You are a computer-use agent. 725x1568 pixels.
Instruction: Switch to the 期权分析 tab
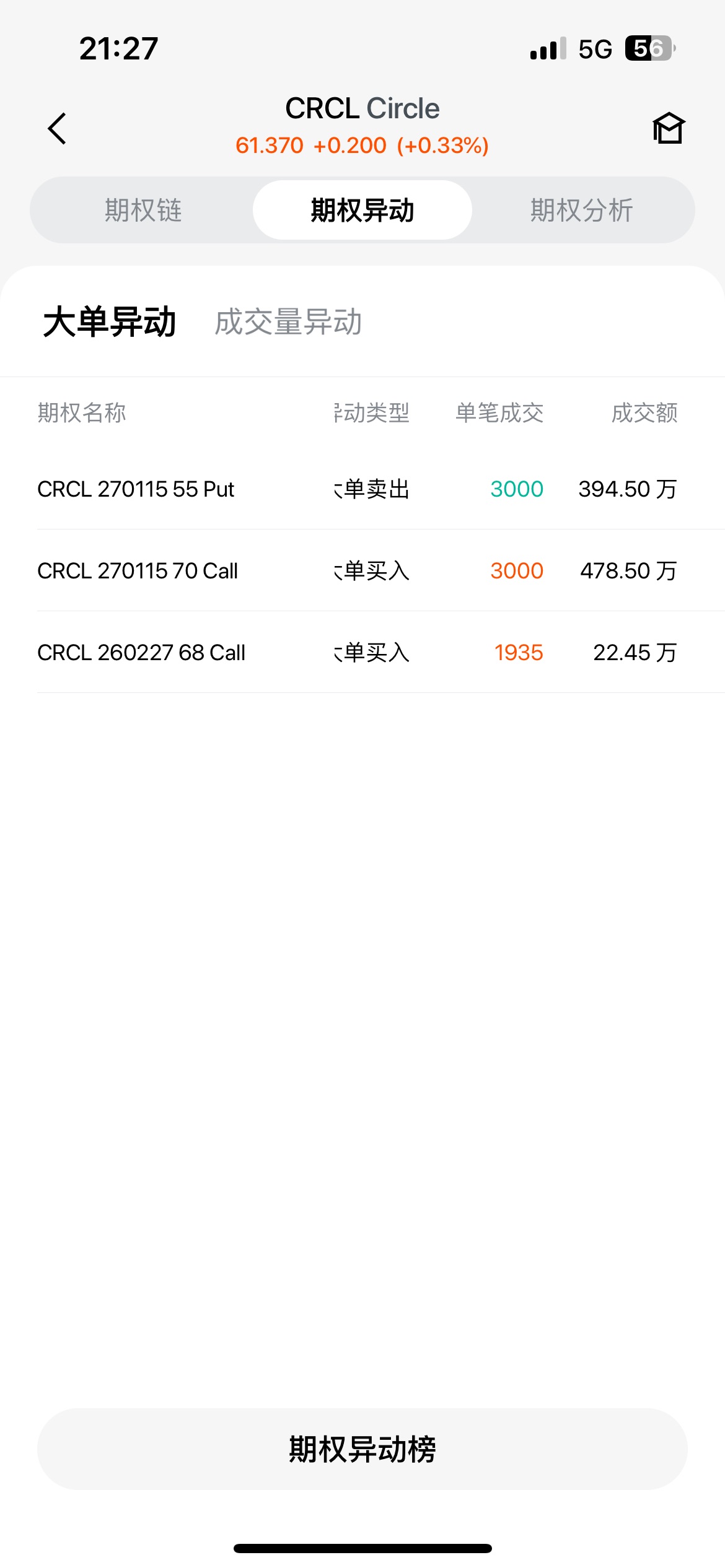[x=581, y=211]
